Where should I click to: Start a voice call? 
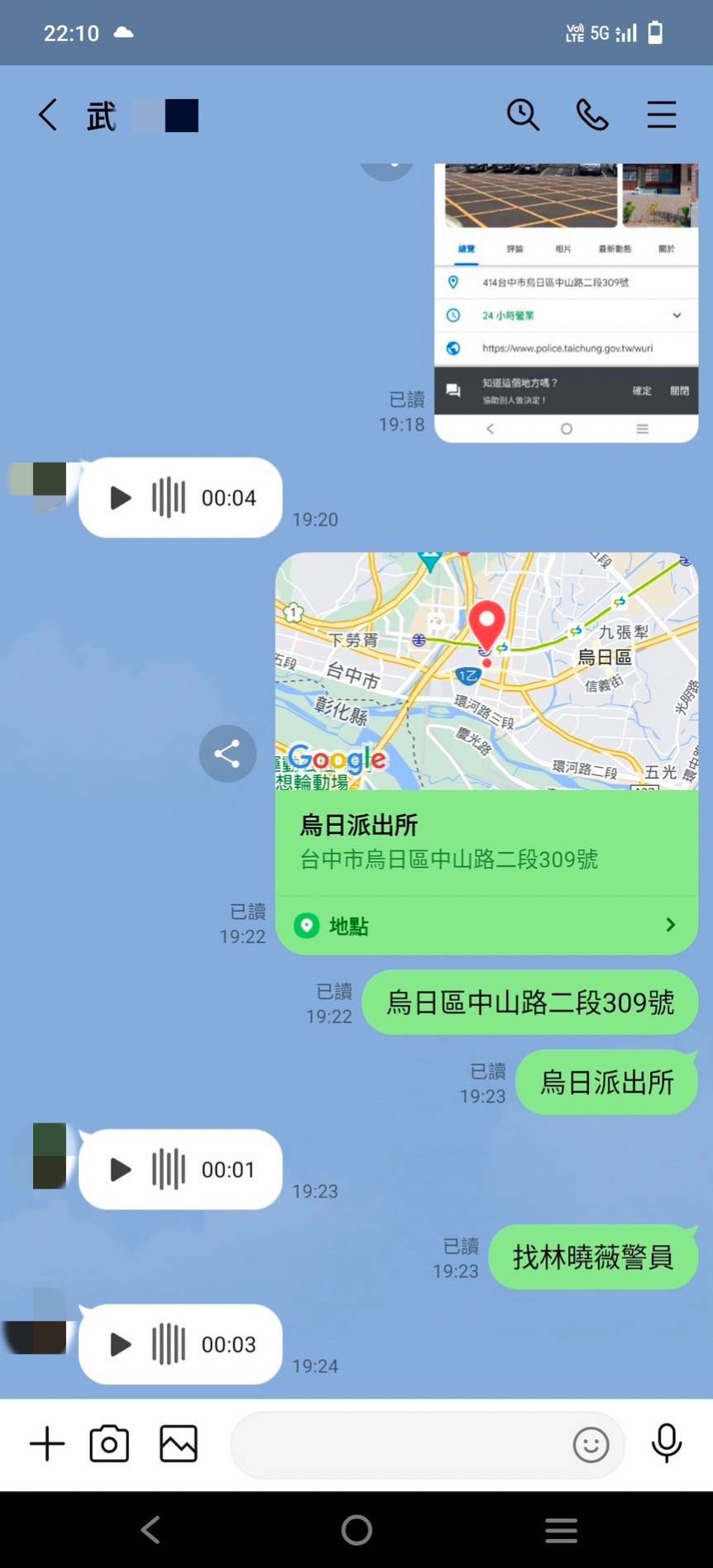tap(592, 115)
